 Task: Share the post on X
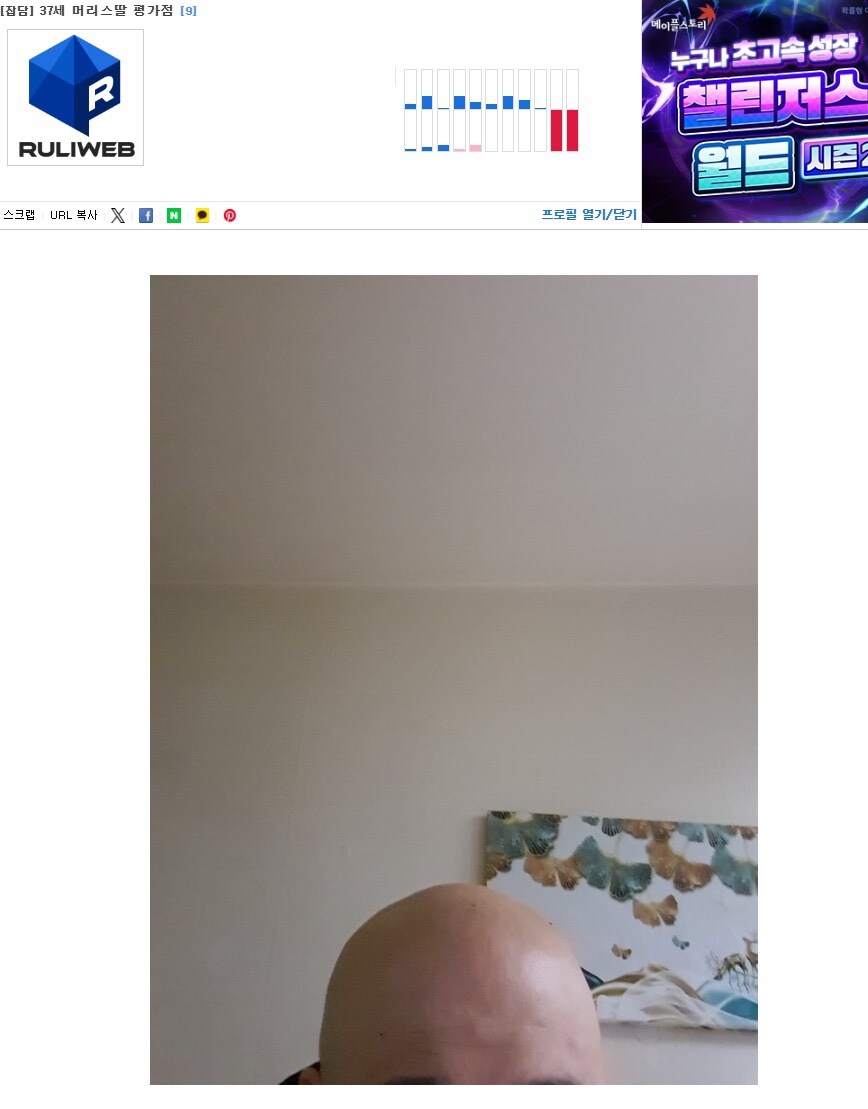118,215
